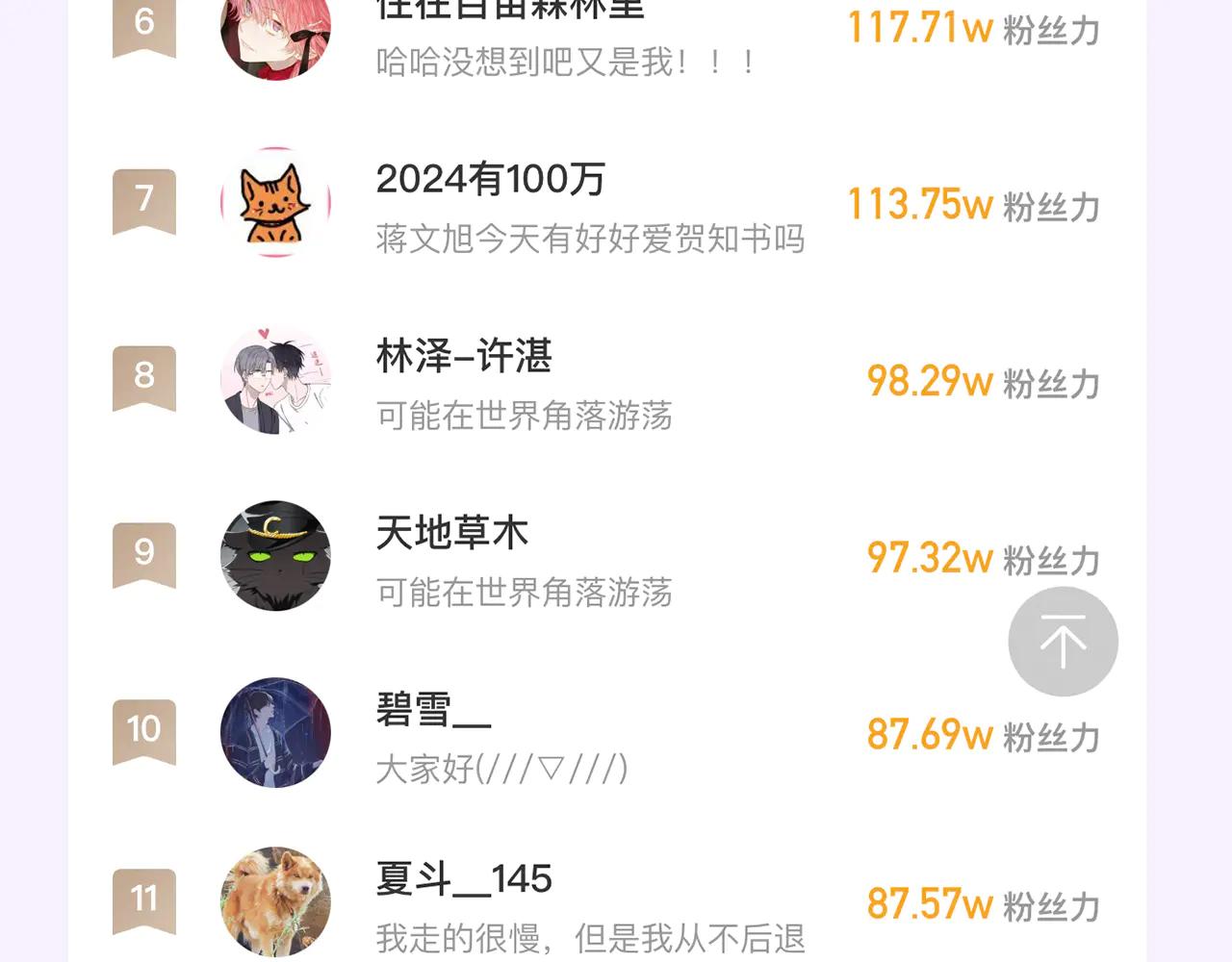Tap the rank 6 user with pink-haired avatar
Viewport: 1232px width, 962px height.
tap(275, 34)
